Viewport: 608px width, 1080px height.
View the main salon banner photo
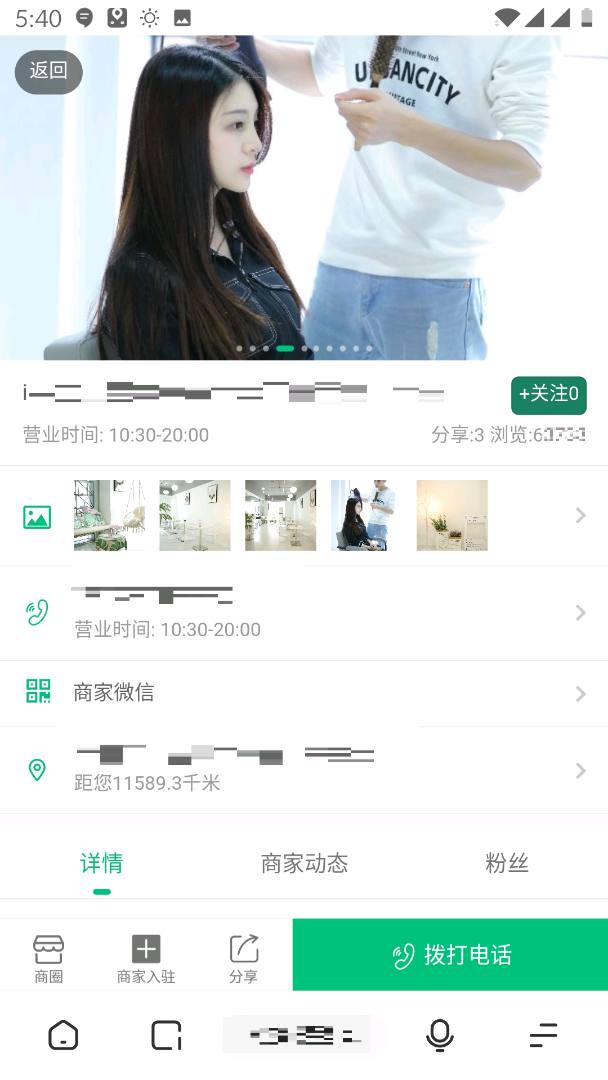(304, 200)
